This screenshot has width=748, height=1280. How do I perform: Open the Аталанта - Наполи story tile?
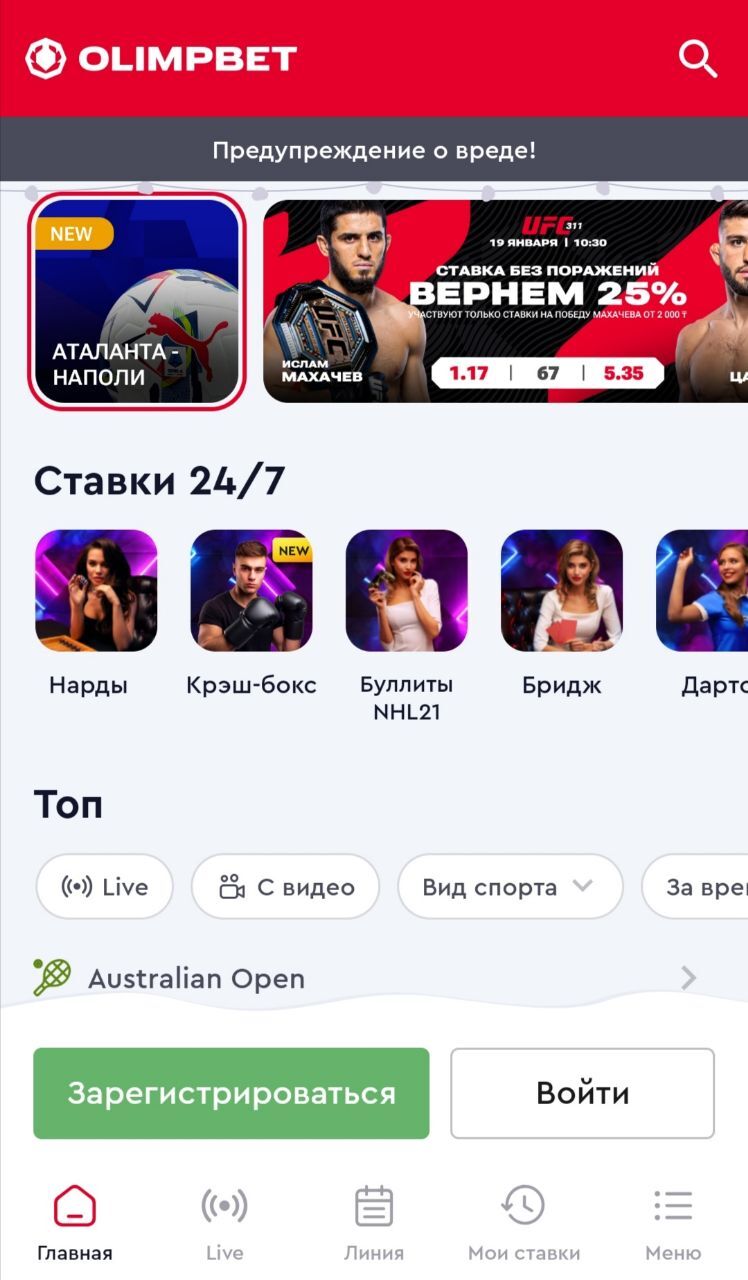point(137,301)
